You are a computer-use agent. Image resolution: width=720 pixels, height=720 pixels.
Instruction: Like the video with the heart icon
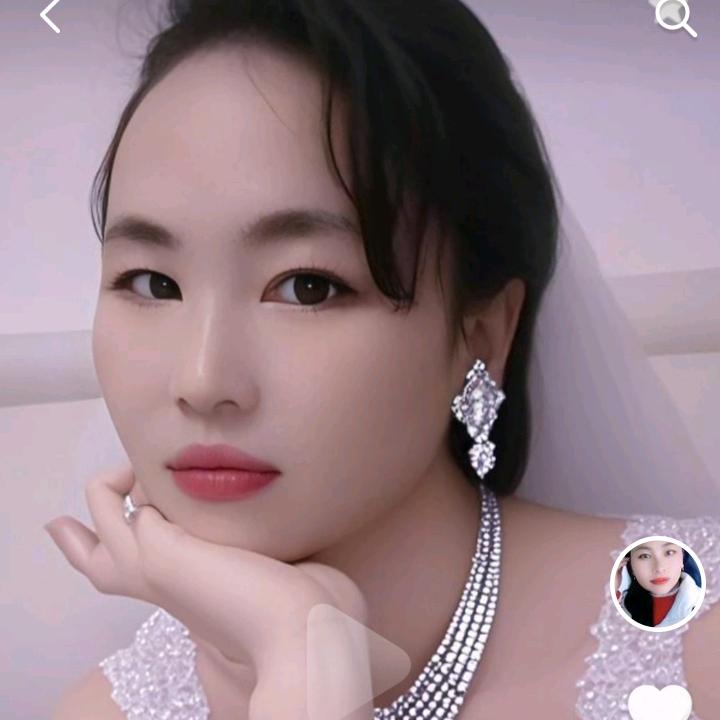pyautogui.click(x=660, y=703)
